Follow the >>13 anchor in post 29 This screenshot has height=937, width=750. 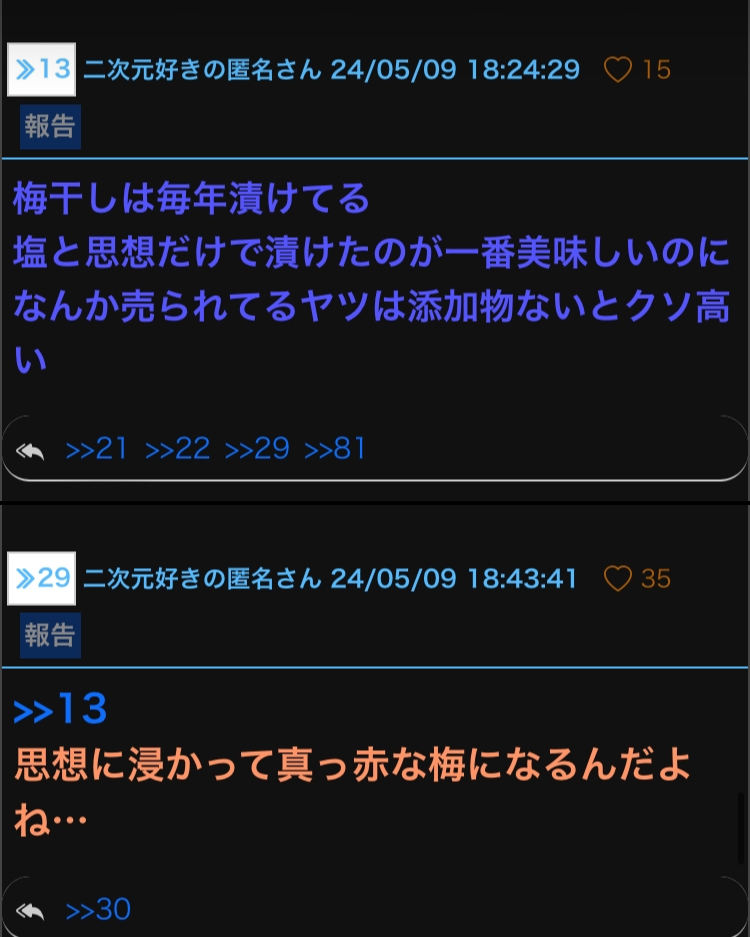[60, 709]
